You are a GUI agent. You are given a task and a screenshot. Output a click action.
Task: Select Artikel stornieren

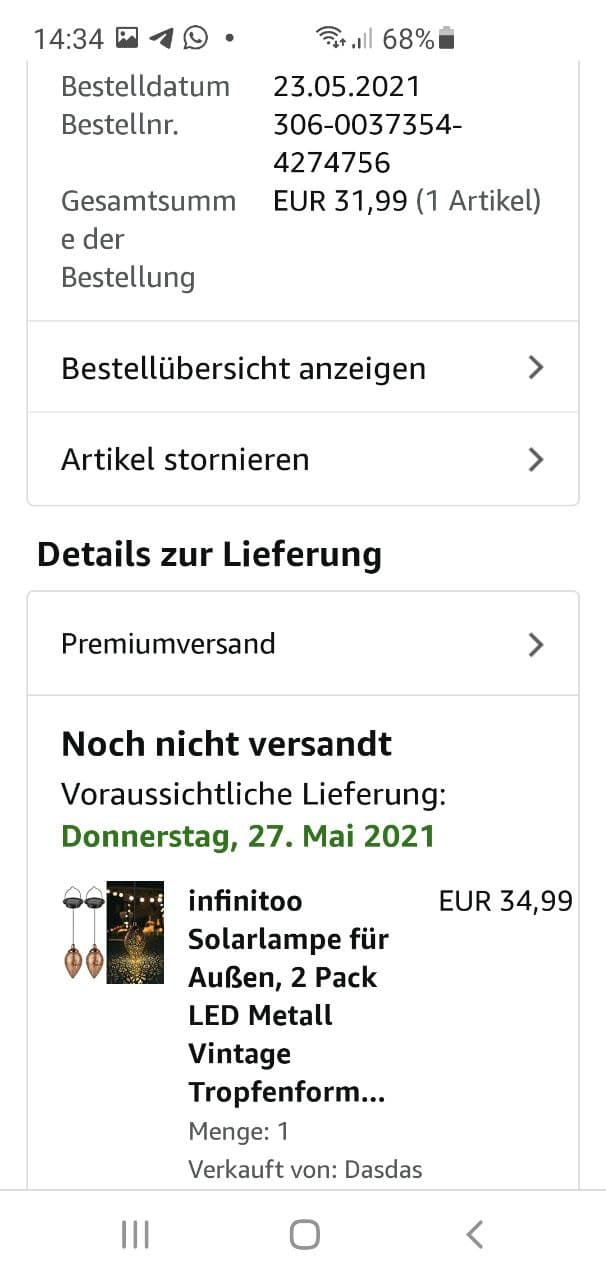tap(303, 459)
